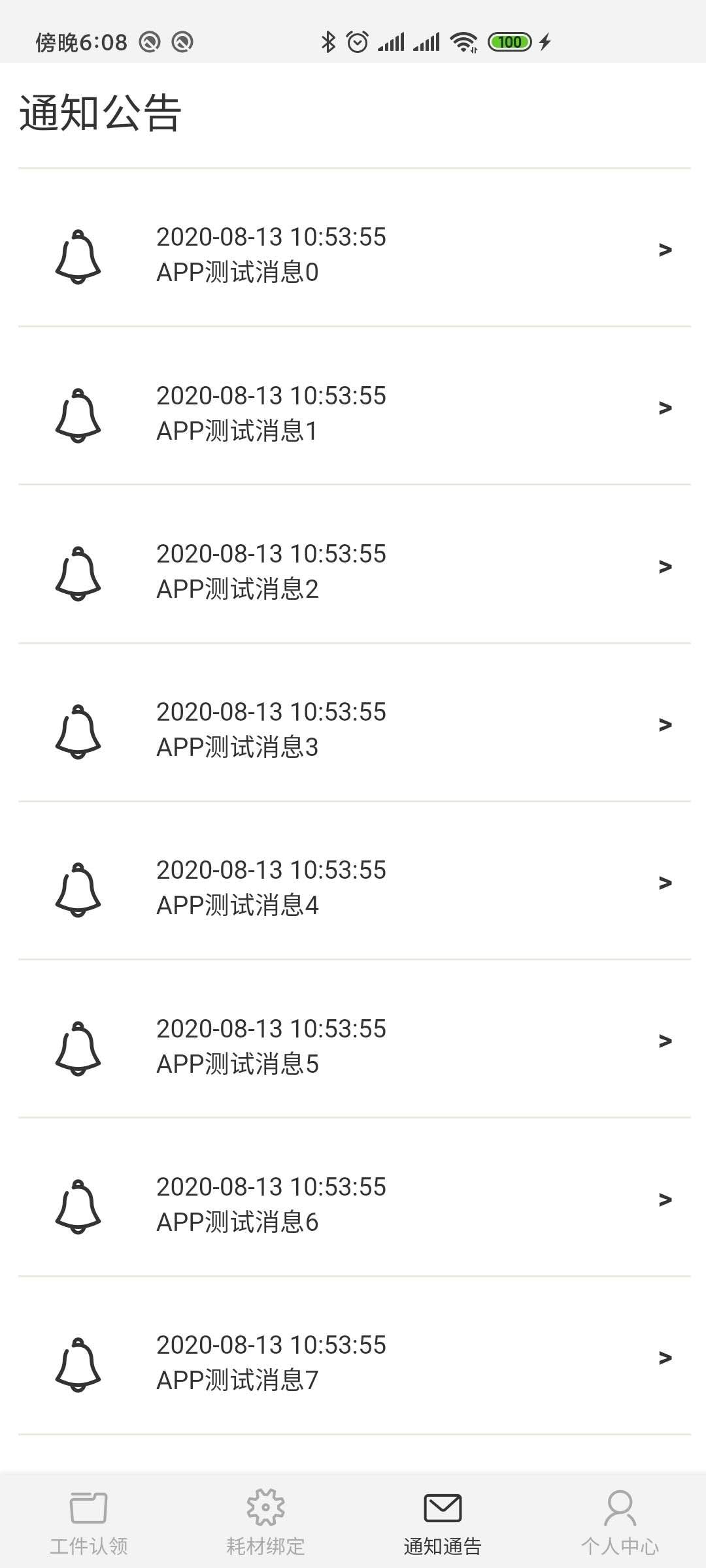The width and height of the screenshot is (706, 1568).
Task: Open the message APP测试消息0
Action: click(354, 248)
